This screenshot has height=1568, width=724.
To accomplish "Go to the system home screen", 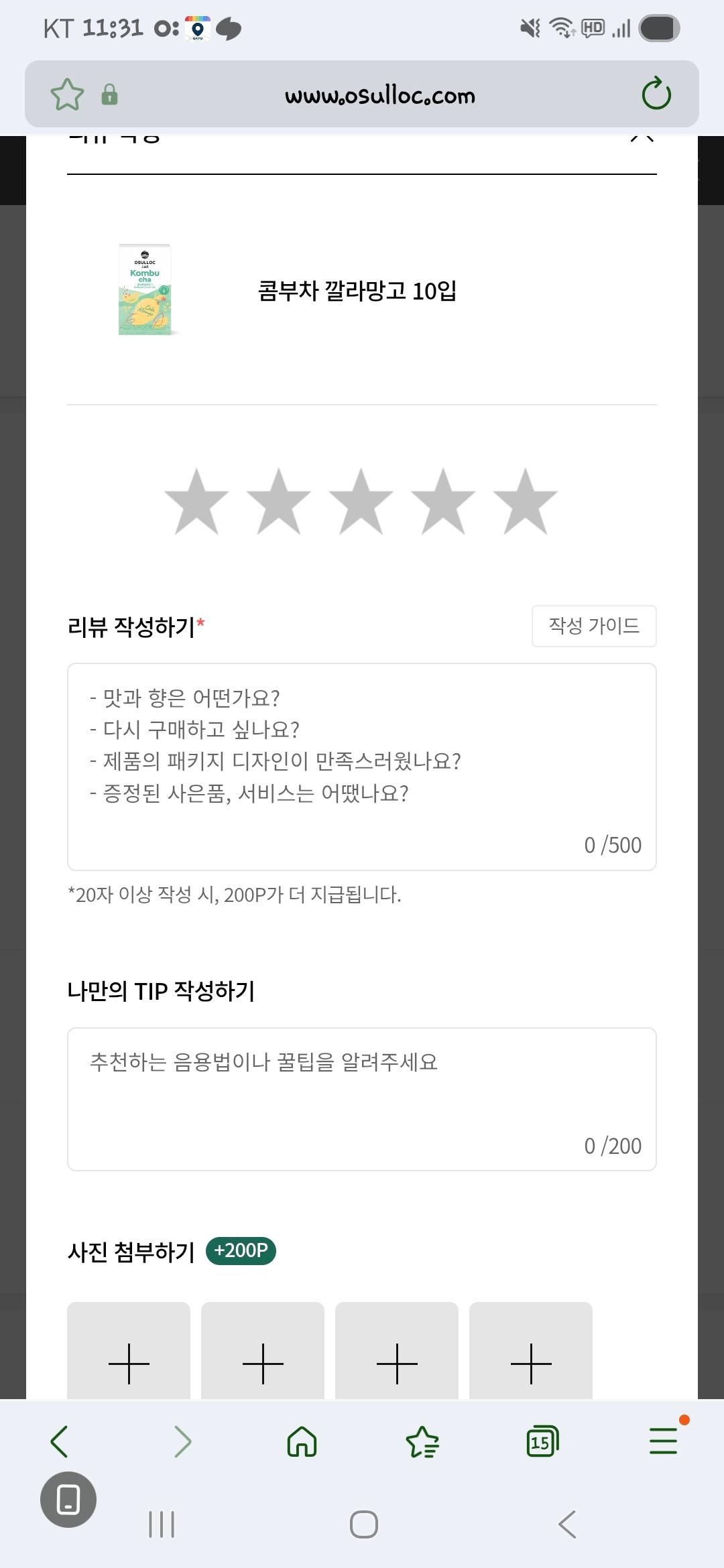I will tap(364, 1524).
